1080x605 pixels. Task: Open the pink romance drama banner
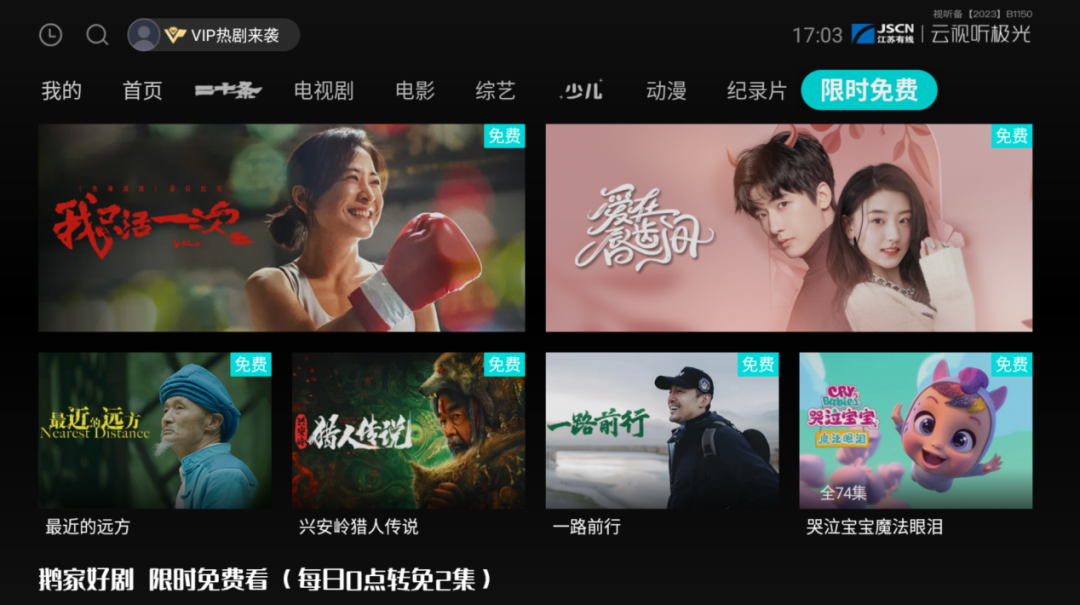tap(788, 228)
